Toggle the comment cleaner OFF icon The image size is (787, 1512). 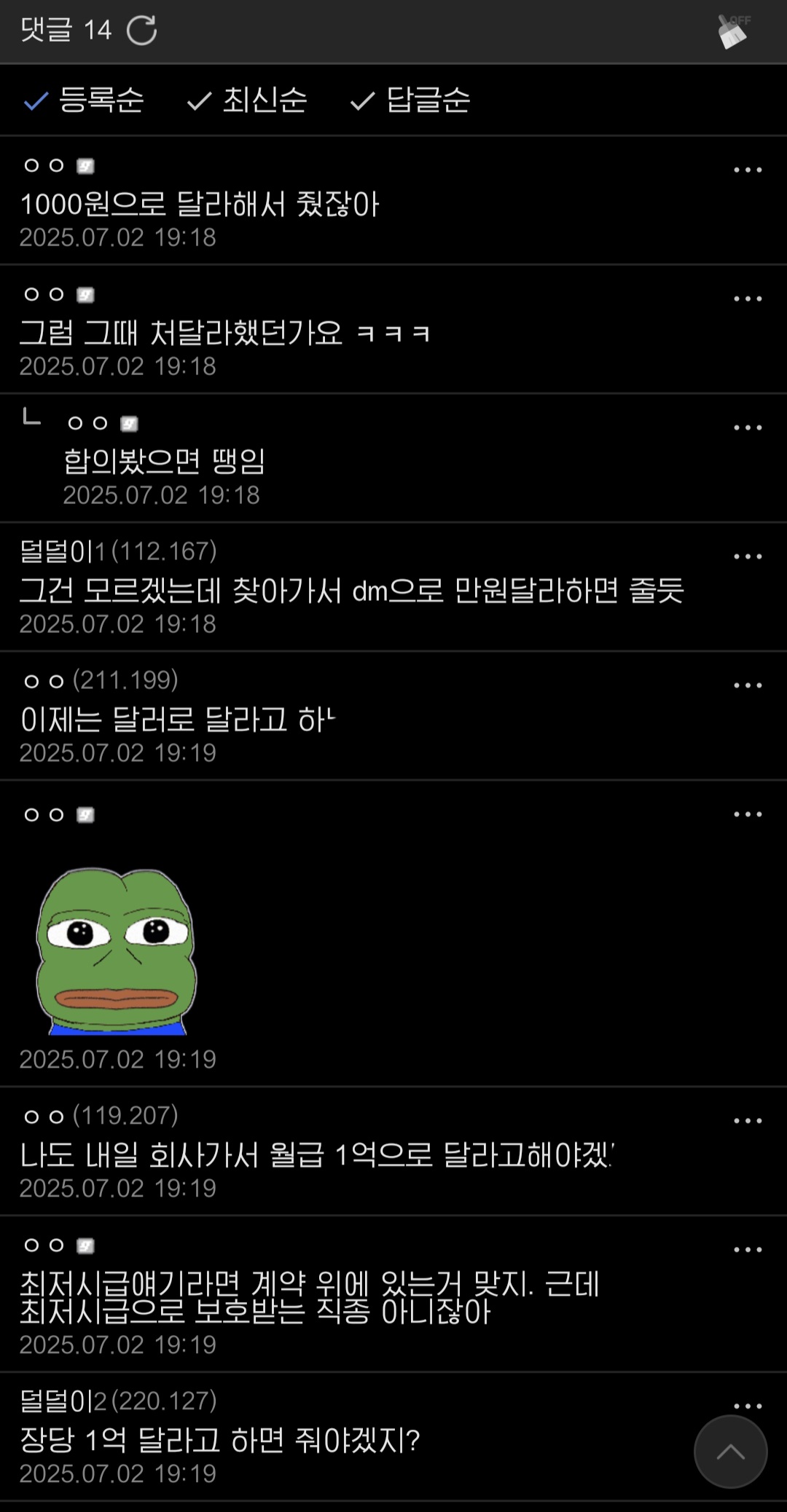pos(734,31)
